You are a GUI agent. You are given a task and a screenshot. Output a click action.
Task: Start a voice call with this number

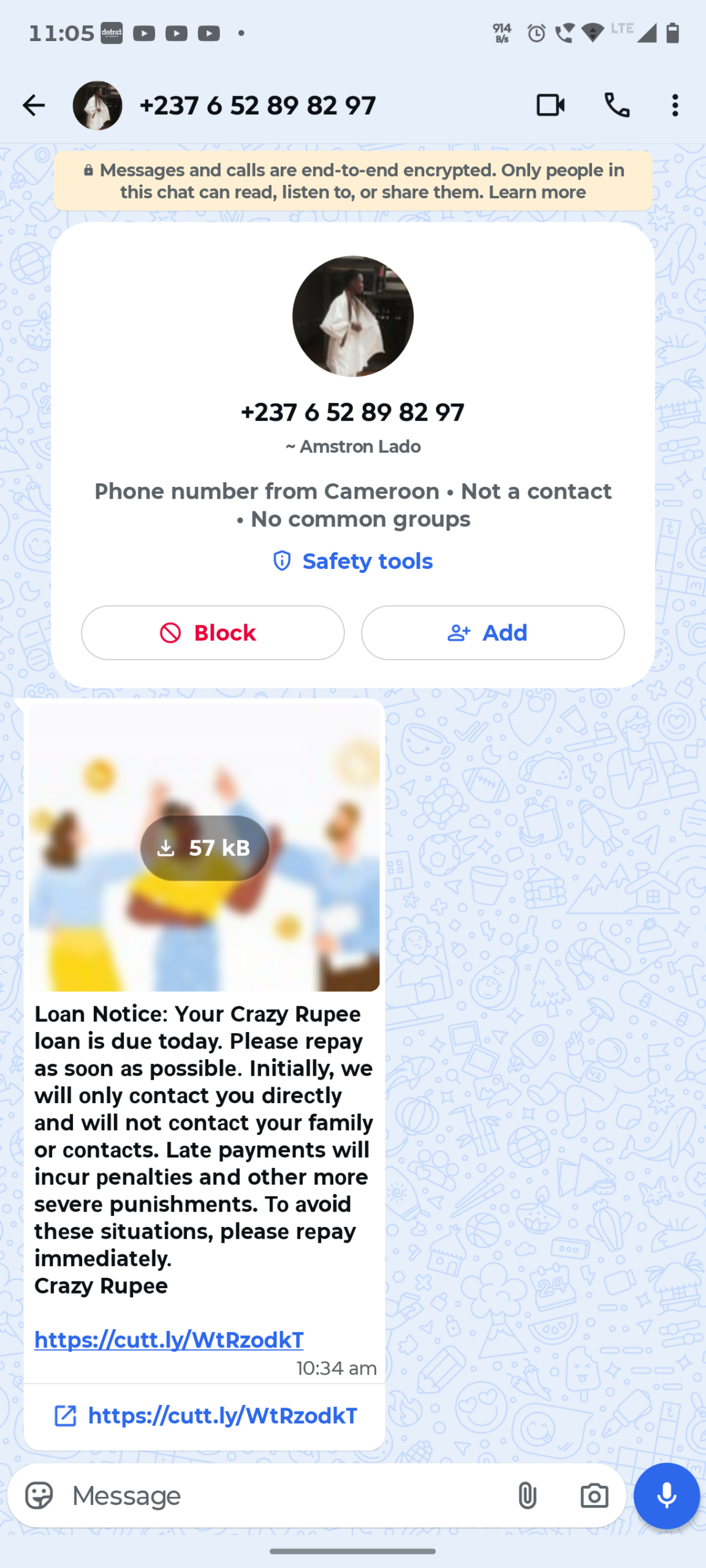click(x=617, y=105)
